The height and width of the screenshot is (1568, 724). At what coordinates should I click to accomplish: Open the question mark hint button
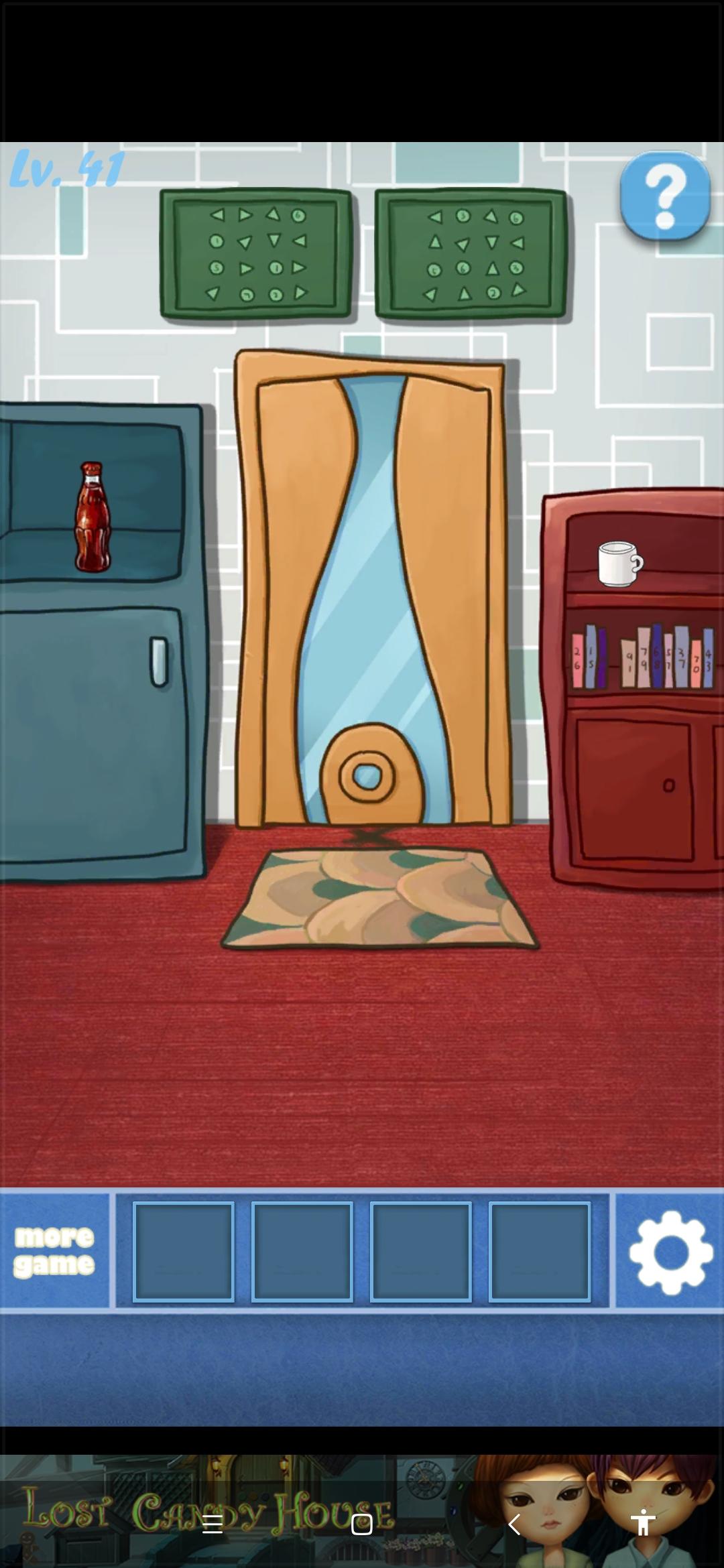pos(664,195)
